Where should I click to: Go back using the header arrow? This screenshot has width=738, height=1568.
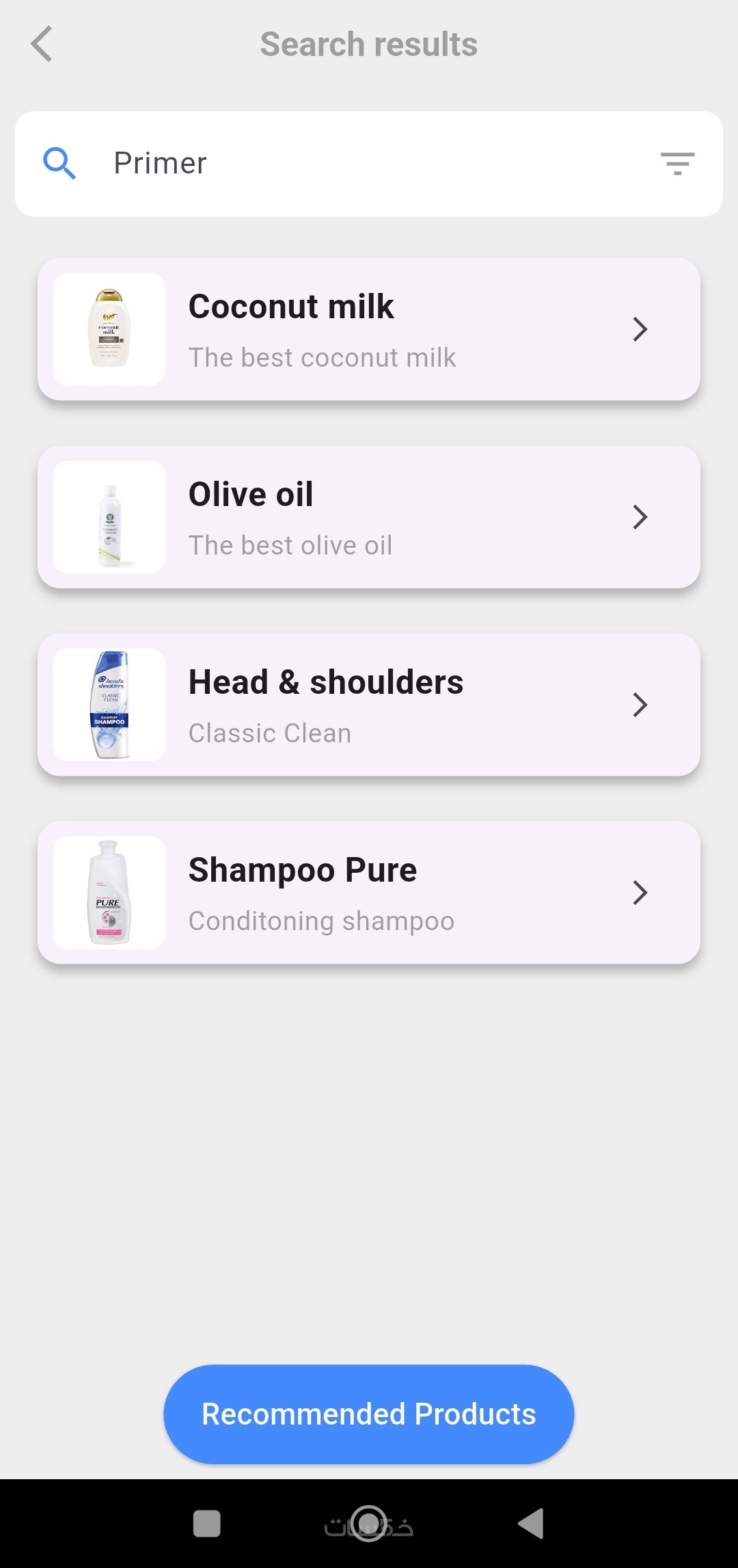tap(42, 44)
